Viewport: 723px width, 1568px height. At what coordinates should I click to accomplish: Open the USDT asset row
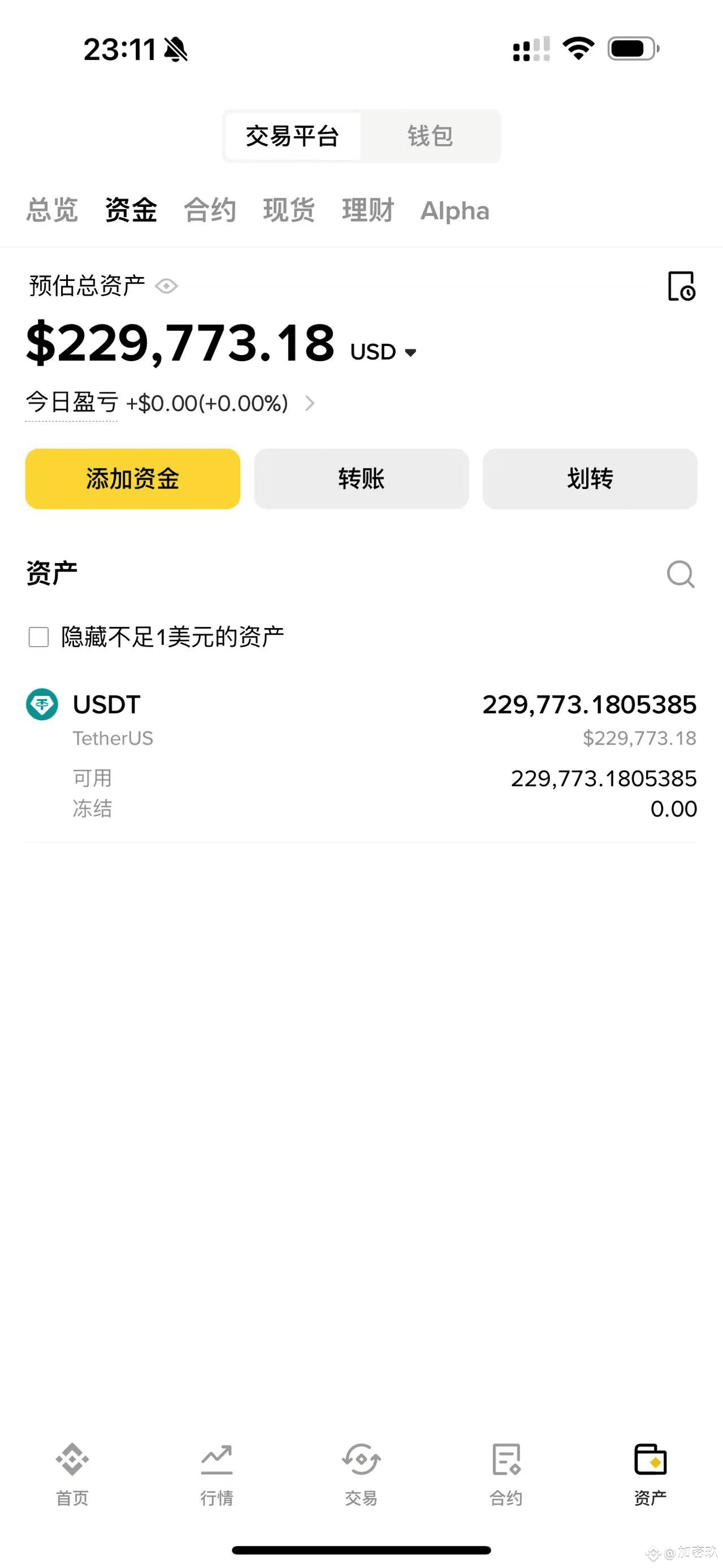pos(362,755)
